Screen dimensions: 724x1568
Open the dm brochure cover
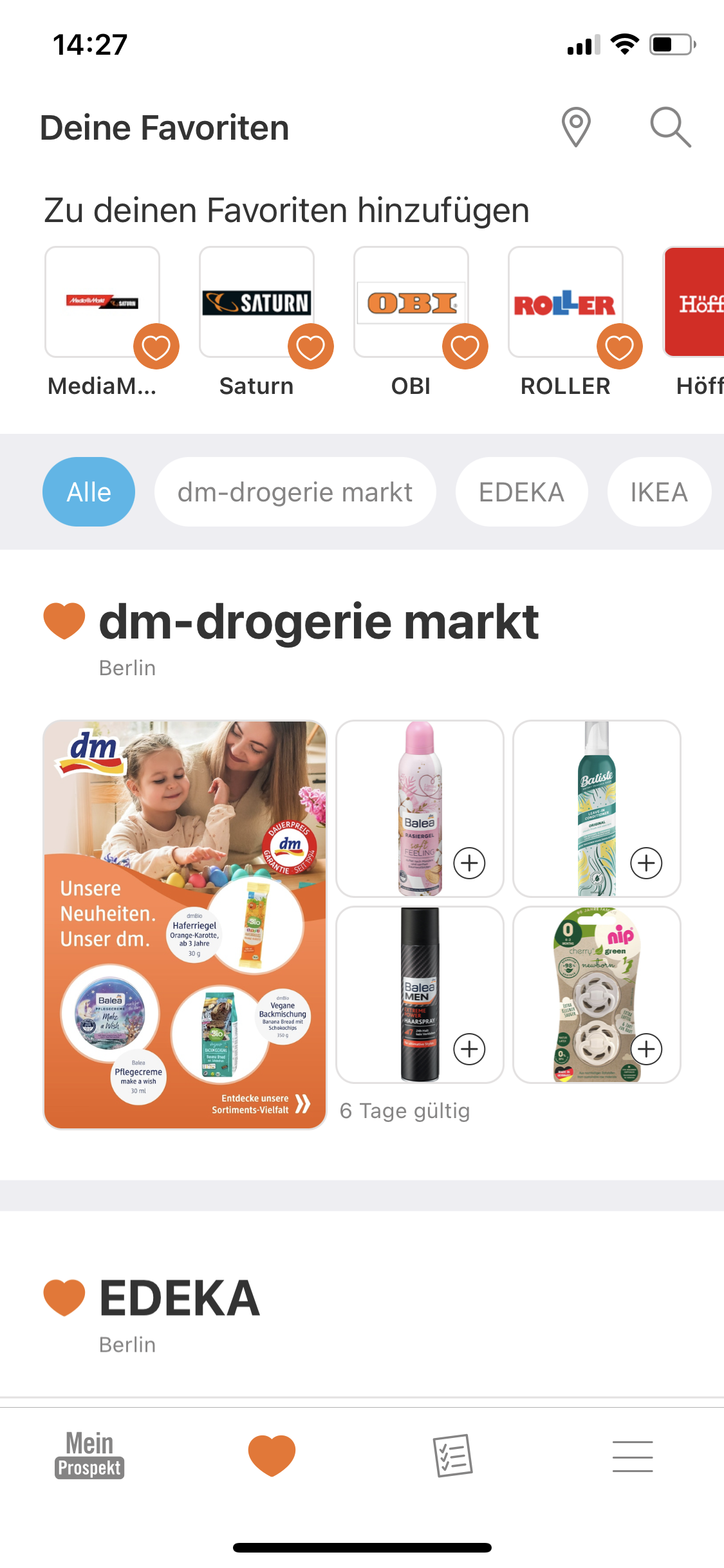tap(185, 924)
